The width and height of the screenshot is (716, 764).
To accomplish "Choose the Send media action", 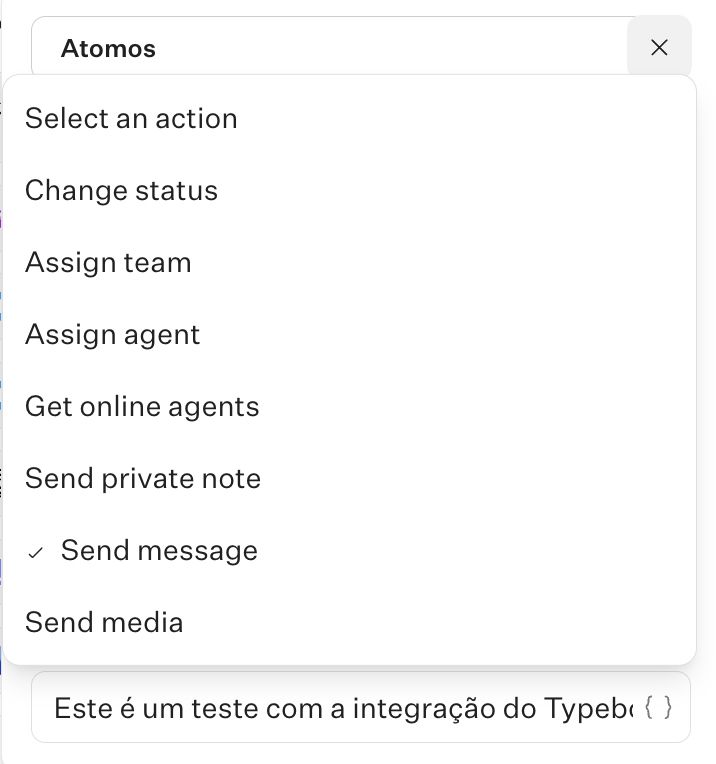I will pos(104,623).
